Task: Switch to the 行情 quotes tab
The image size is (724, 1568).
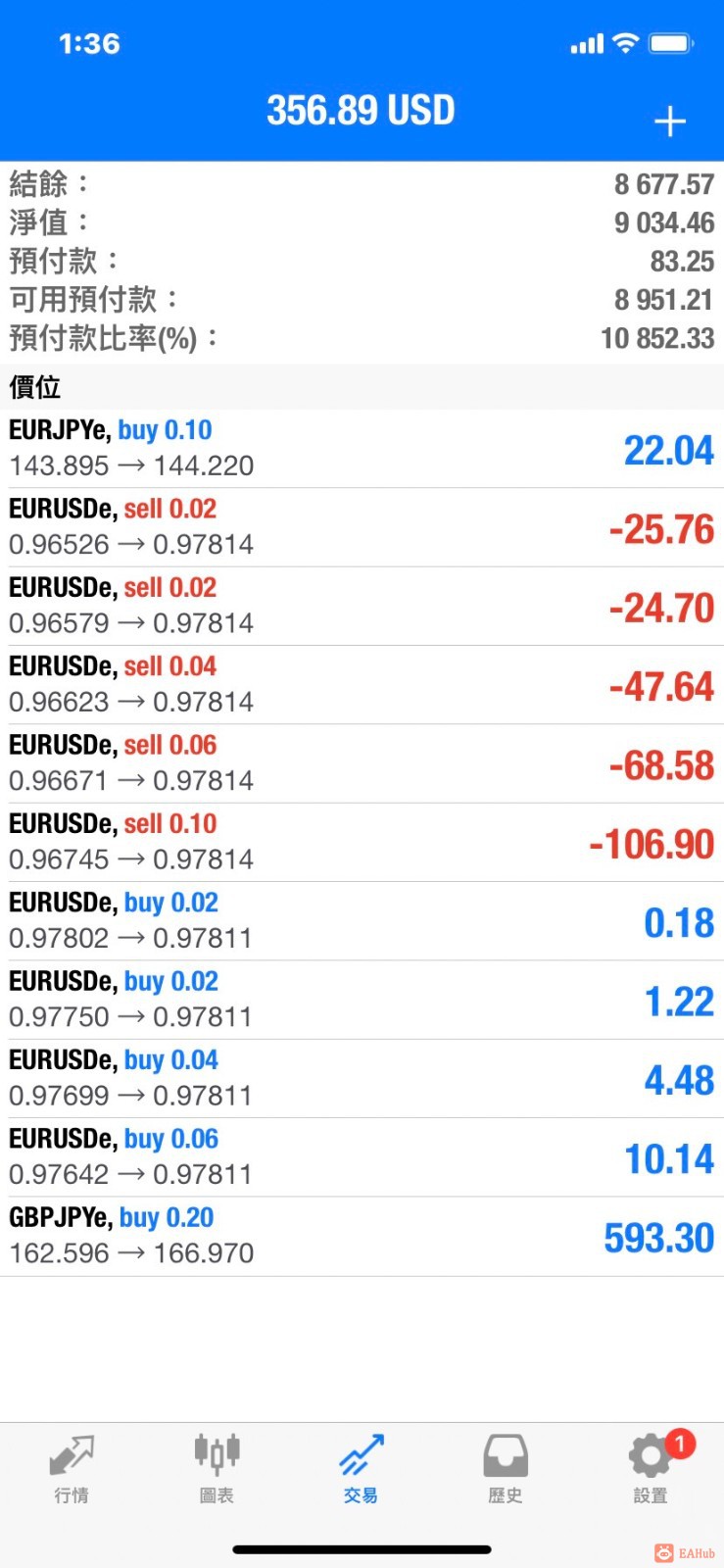Action: [x=72, y=1468]
